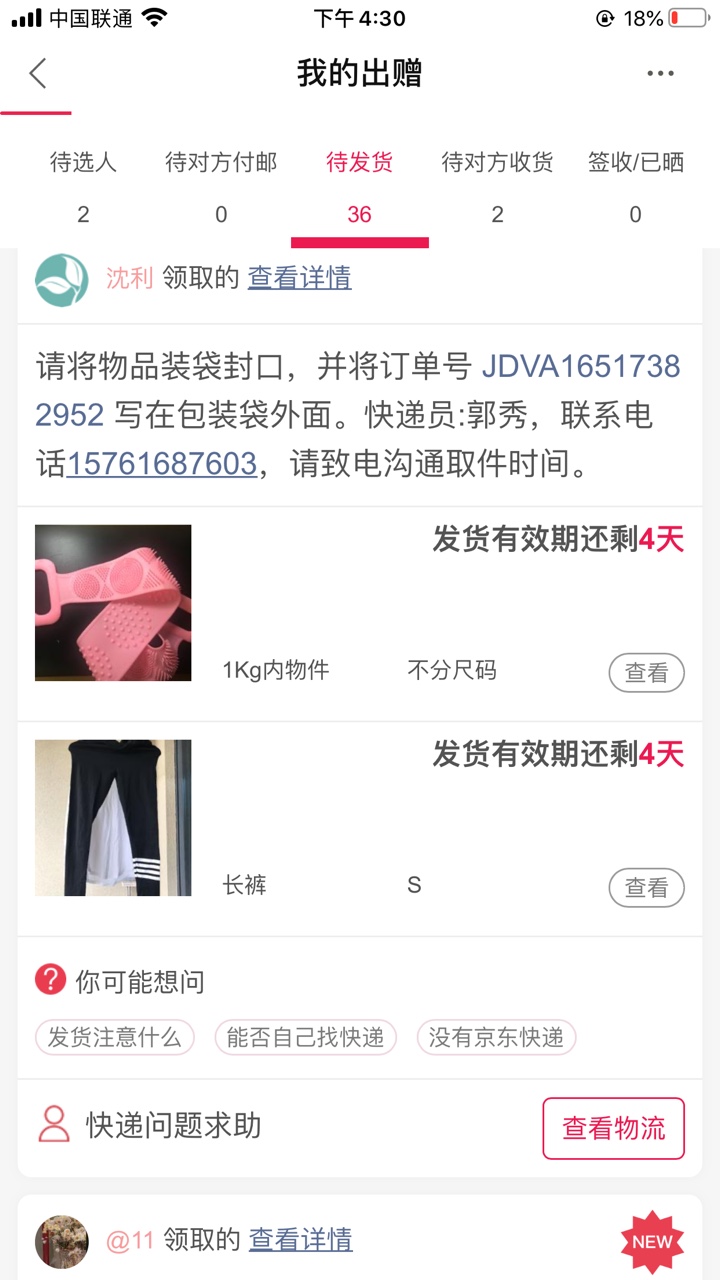View details link next to 沈利
Viewport: 720px width, 1280px height.
pyautogui.click(x=299, y=278)
